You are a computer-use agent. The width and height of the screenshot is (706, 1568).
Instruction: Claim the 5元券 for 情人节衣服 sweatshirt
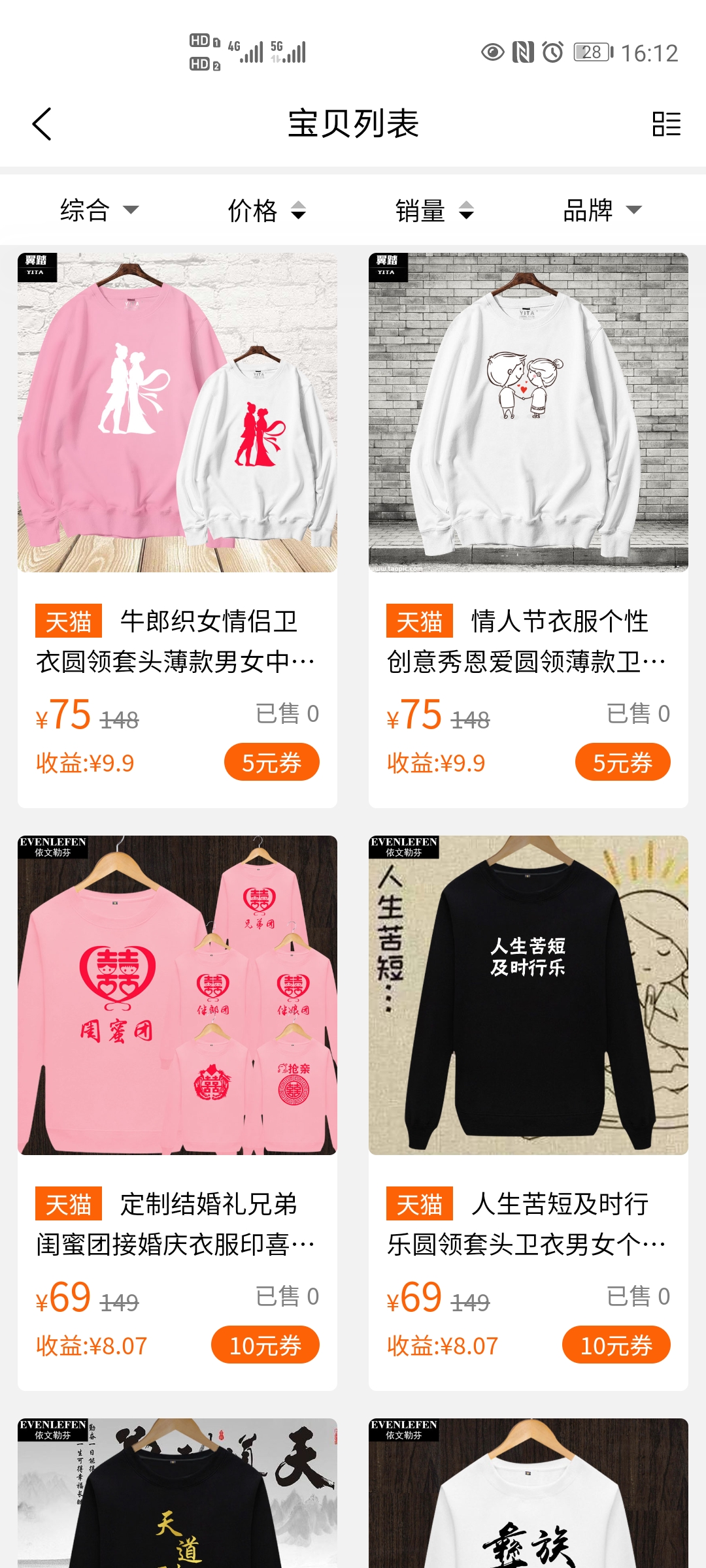pyautogui.click(x=622, y=762)
